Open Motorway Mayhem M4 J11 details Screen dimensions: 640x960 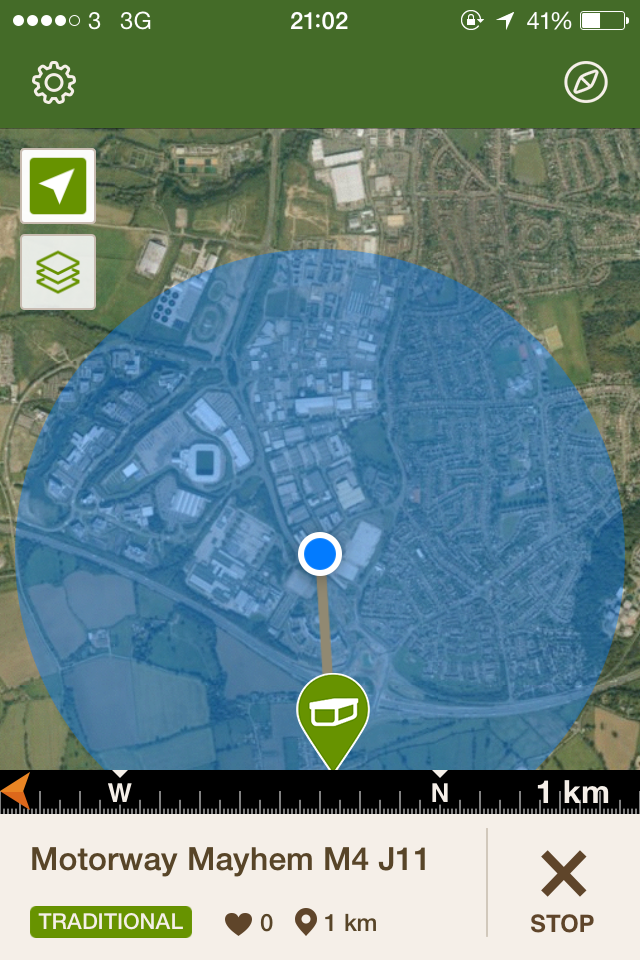(x=229, y=859)
